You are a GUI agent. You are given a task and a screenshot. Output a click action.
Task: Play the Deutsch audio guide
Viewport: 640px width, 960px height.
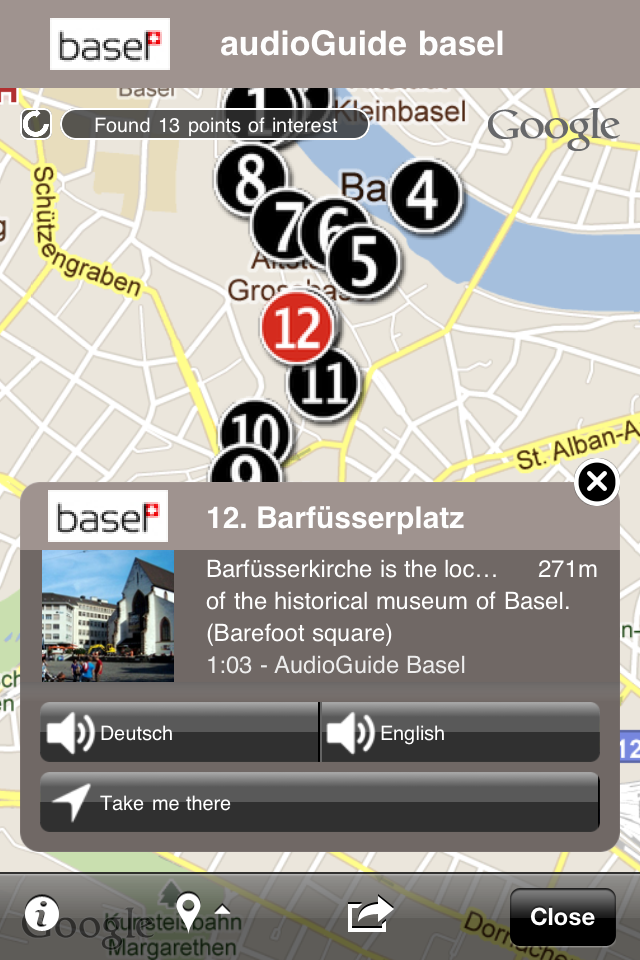pyautogui.click(x=179, y=733)
